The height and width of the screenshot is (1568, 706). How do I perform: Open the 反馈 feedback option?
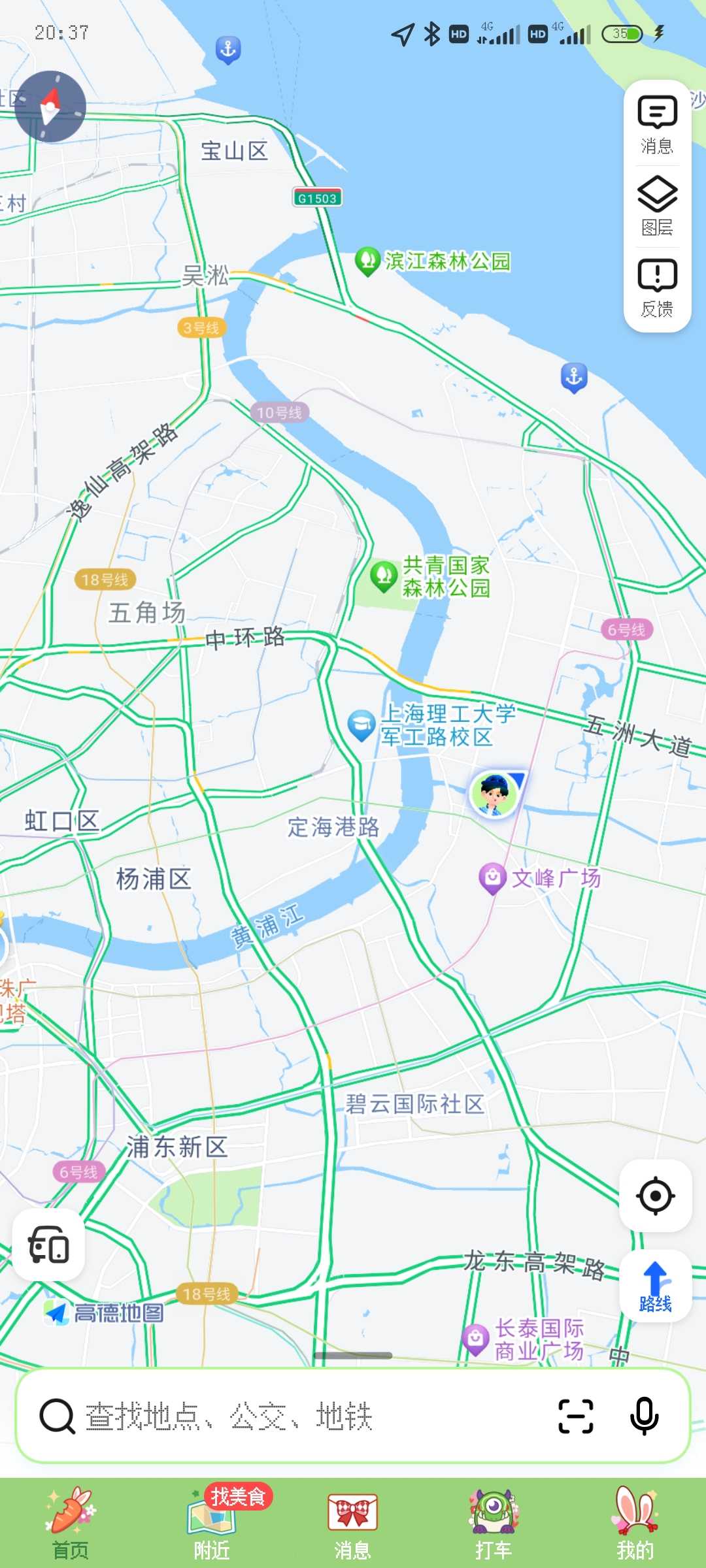pos(657,288)
